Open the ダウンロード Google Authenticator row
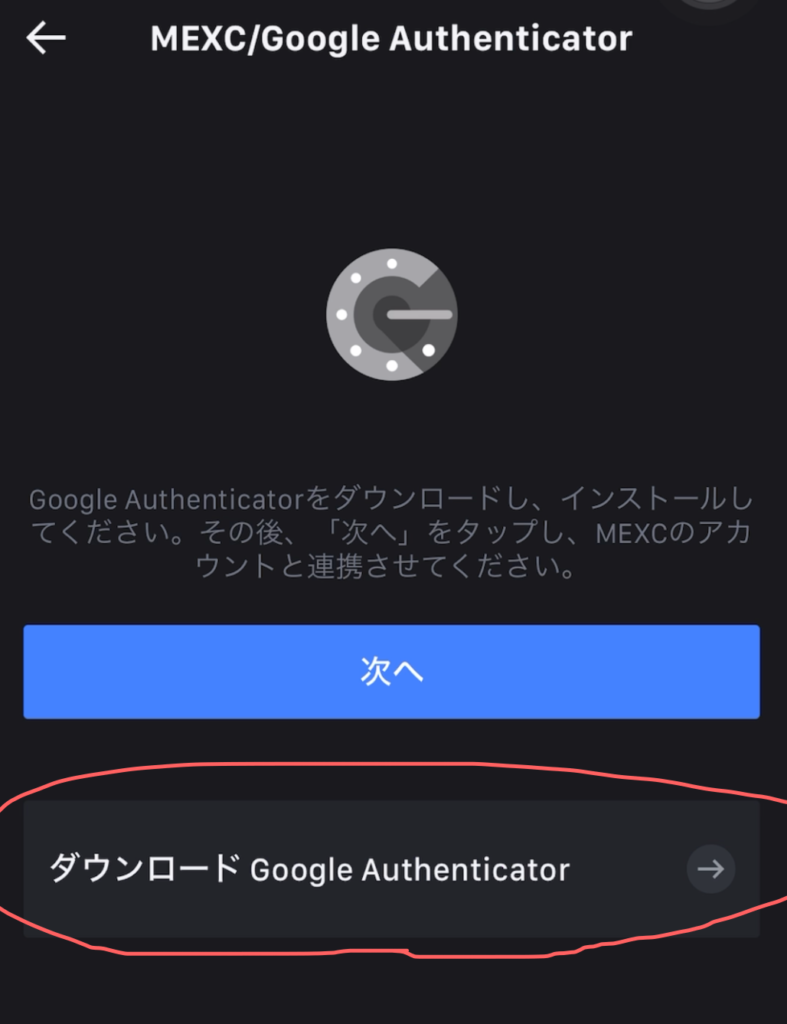Screen dimensions: 787x1024 [x=392, y=869]
